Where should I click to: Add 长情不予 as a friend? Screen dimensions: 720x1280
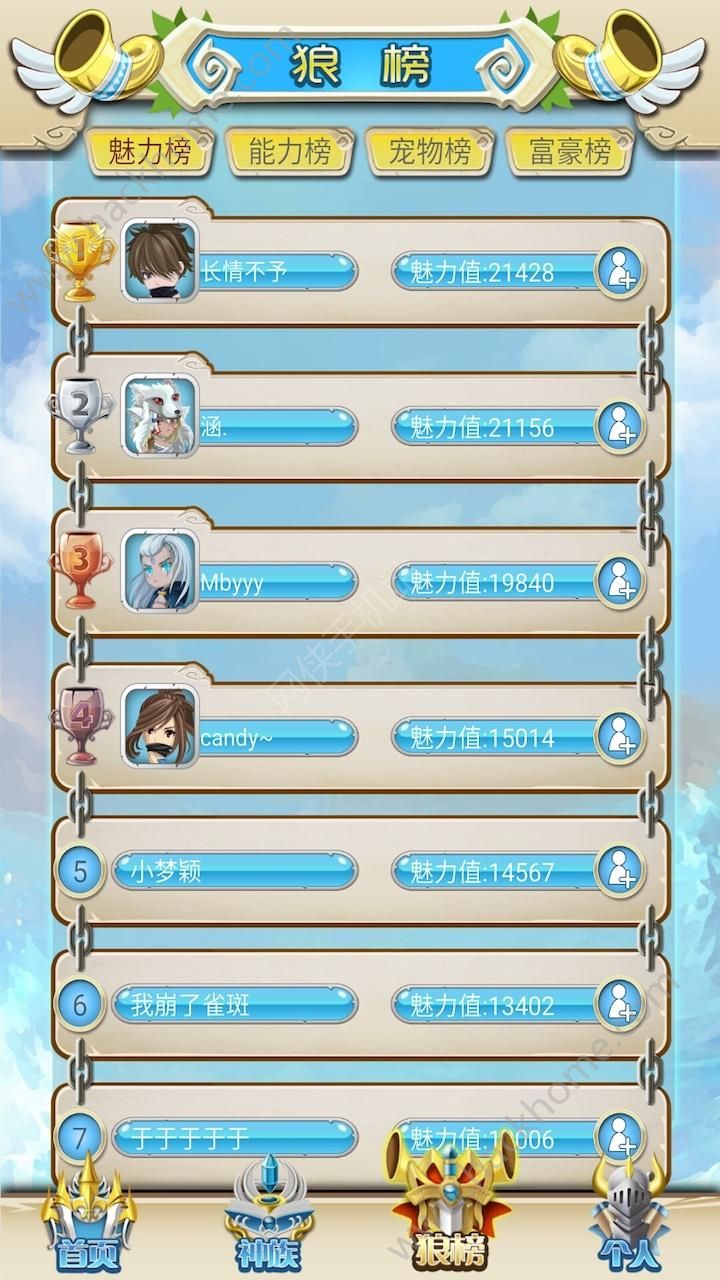pos(620,271)
